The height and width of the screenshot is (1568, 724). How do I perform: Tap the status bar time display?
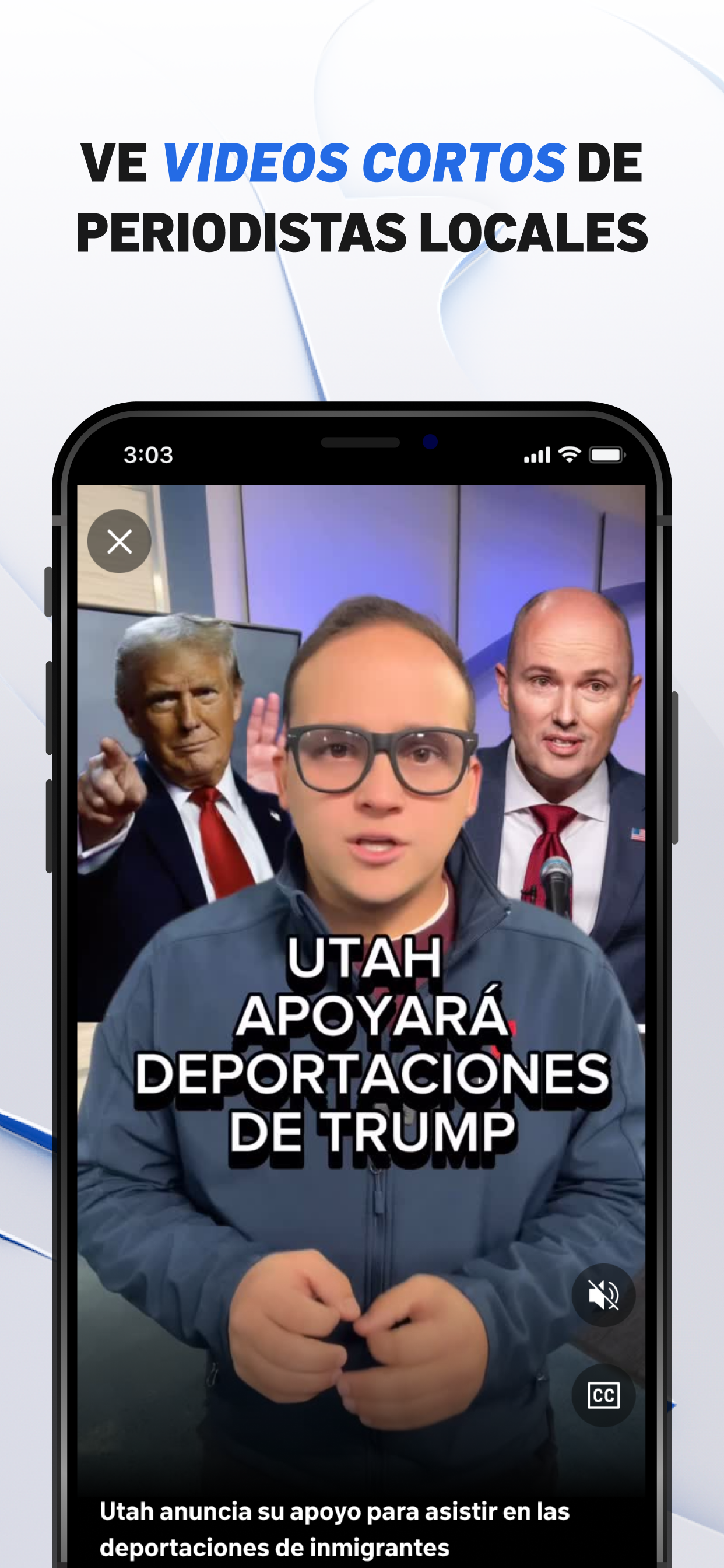tap(148, 454)
